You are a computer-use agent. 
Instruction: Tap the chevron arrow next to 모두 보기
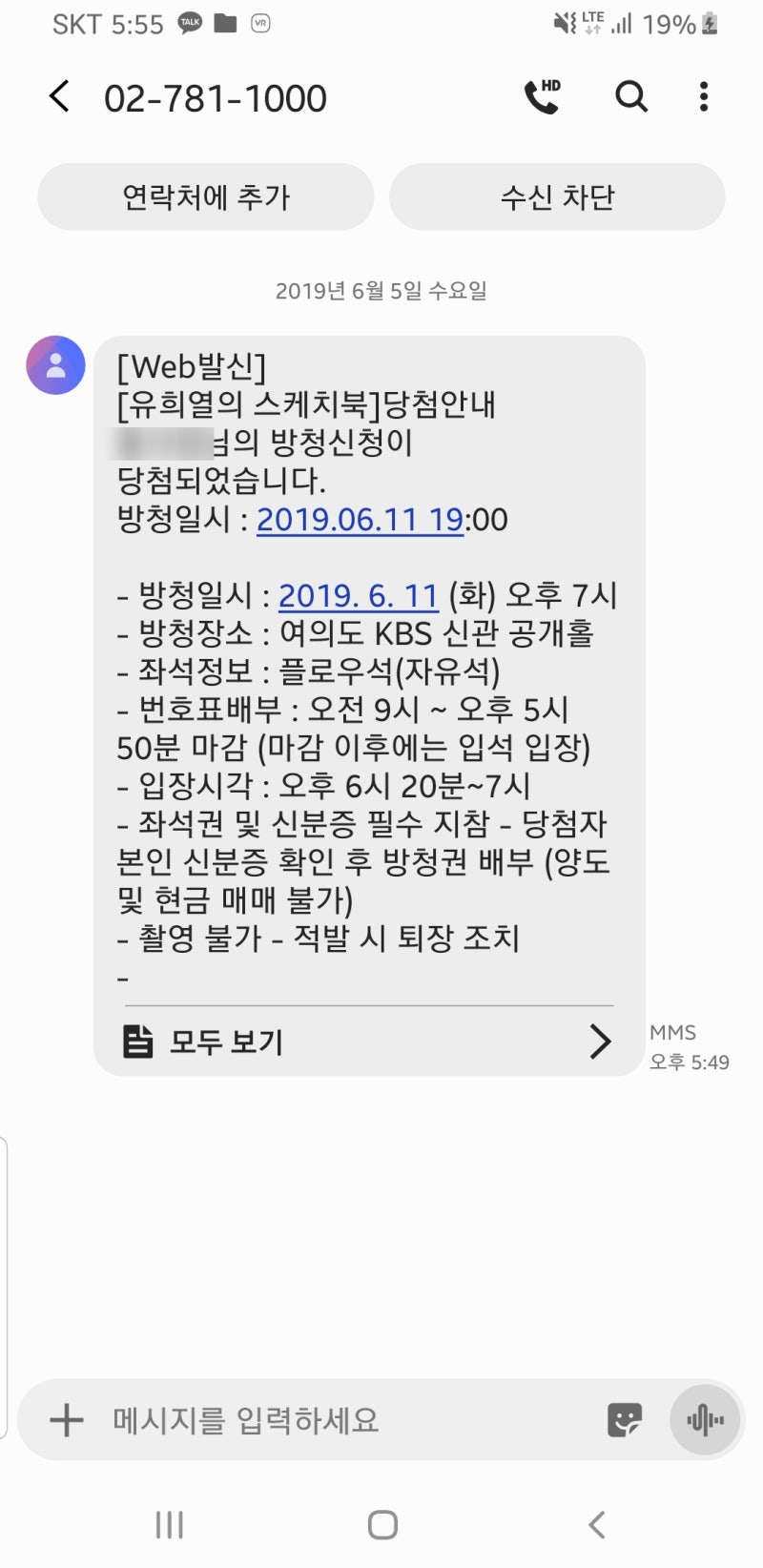601,1042
